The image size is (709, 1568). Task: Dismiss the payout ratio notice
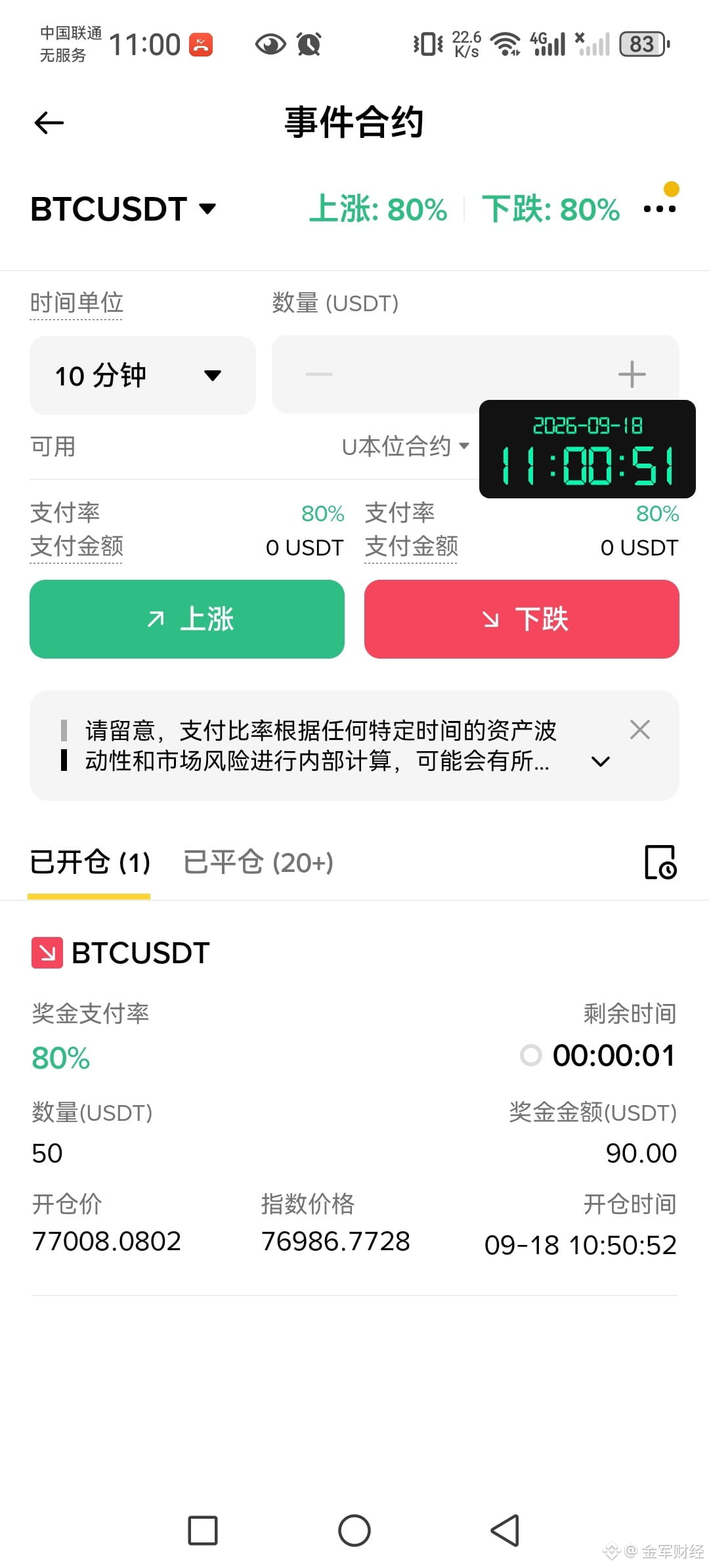tap(640, 730)
